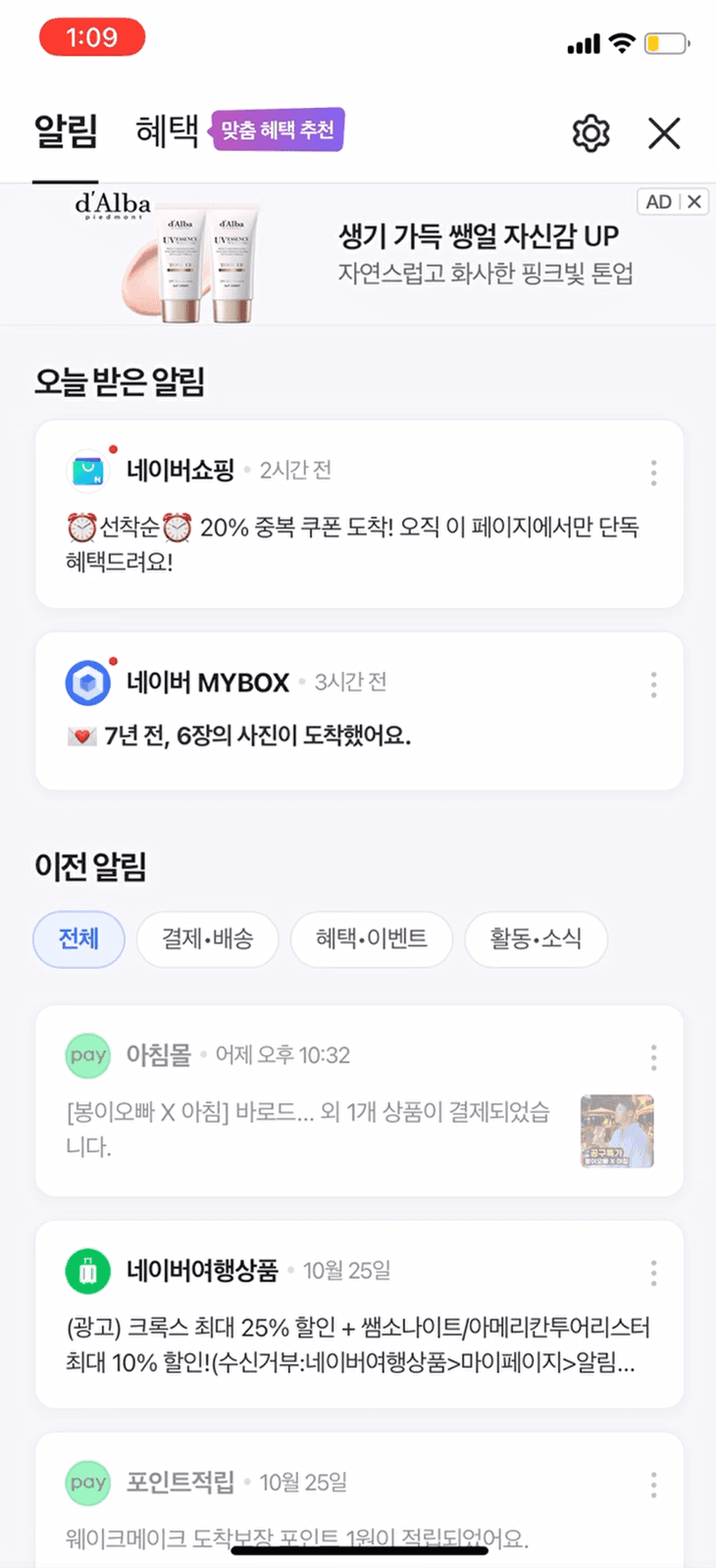The width and height of the screenshot is (716, 1568).
Task: Open options menu on the 네이버 MYBOX notification
Action: pyautogui.click(x=652, y=685)
